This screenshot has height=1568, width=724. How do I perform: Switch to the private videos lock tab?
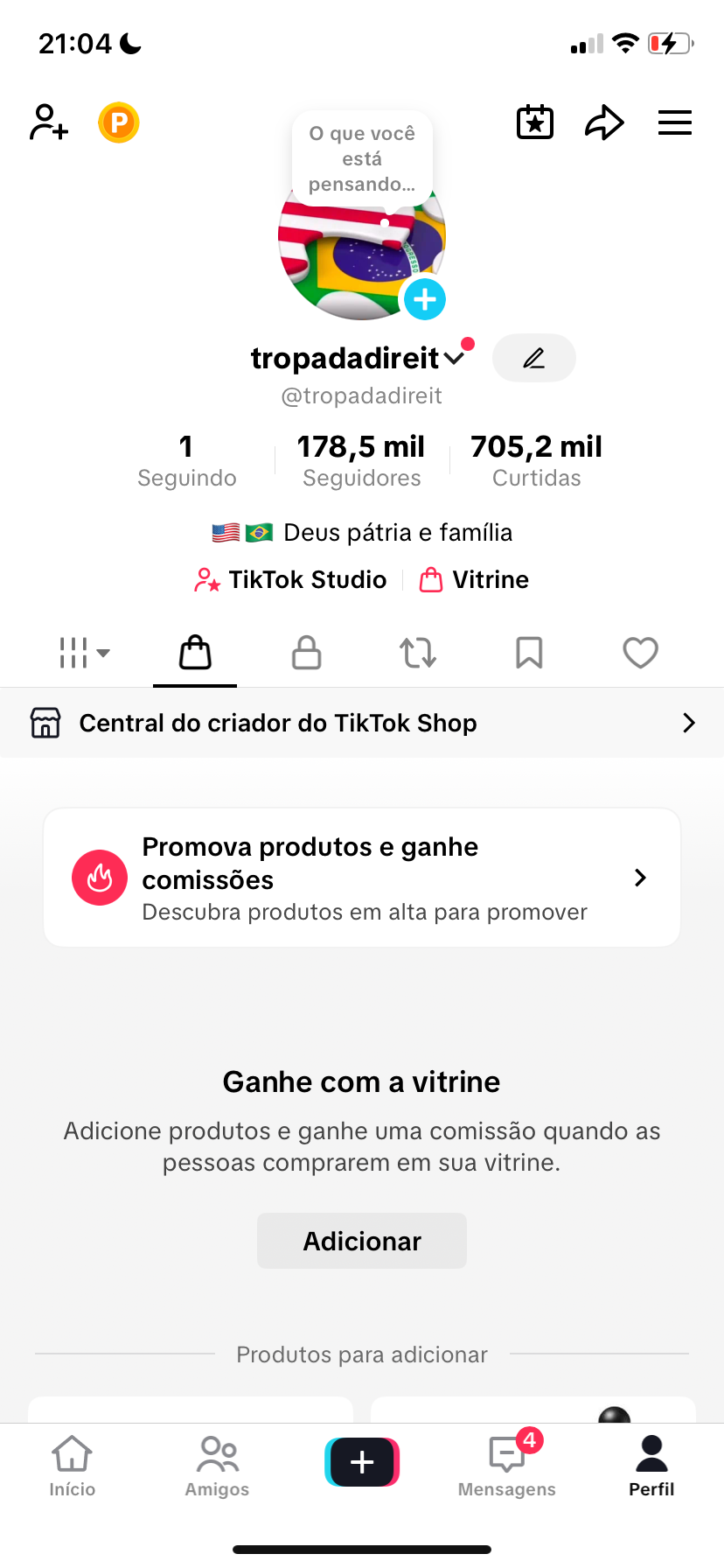(306, 653)
